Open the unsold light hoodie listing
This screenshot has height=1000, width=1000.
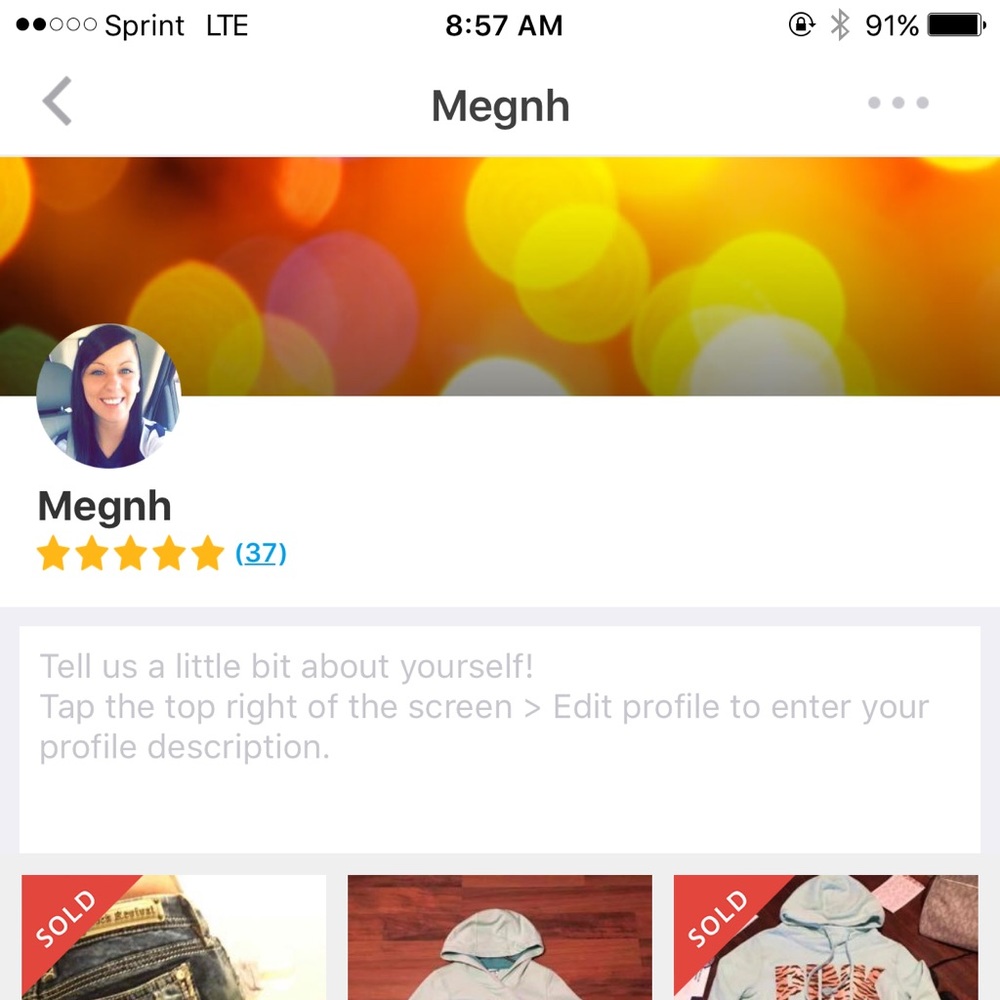(x=500, y=938)
